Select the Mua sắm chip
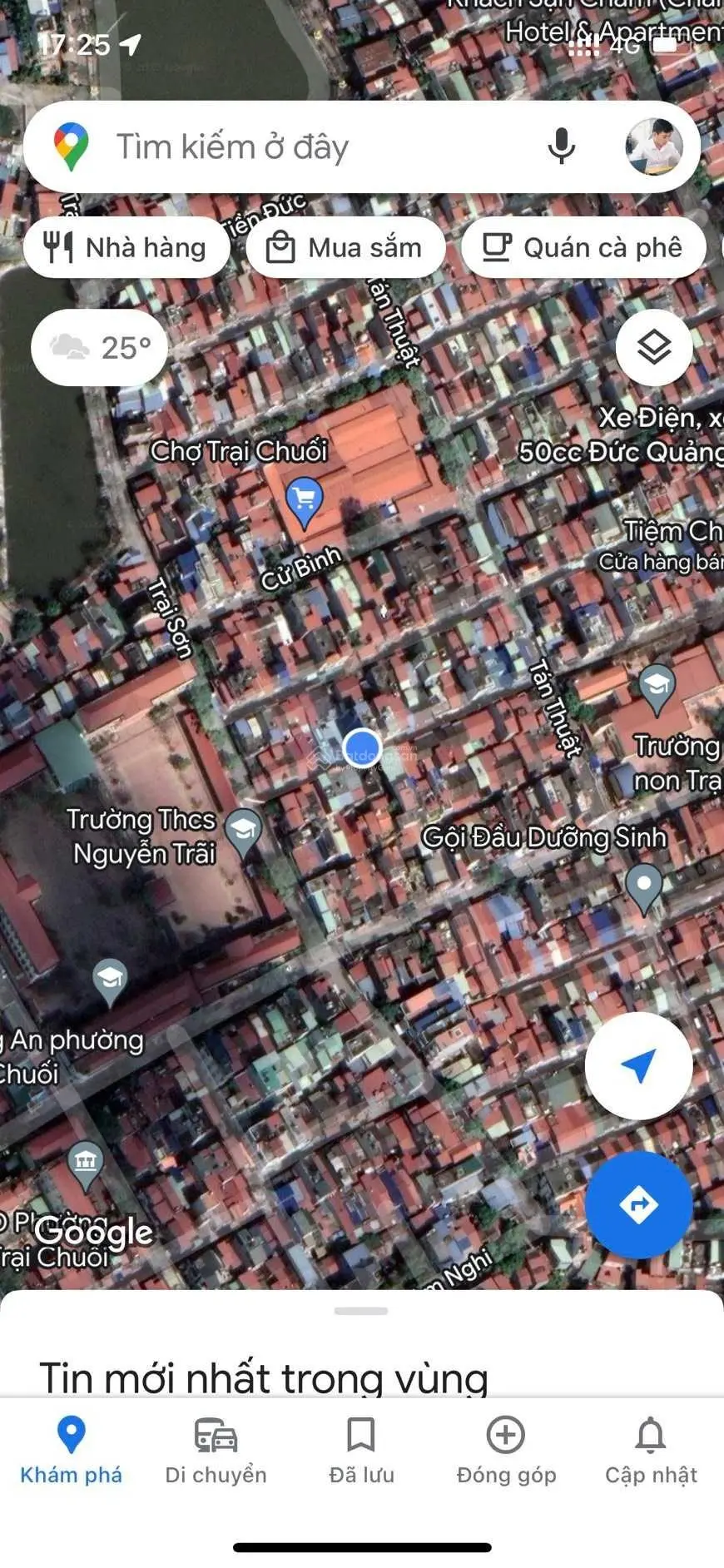The image size is (724, 1568). (x=345, y=248)
